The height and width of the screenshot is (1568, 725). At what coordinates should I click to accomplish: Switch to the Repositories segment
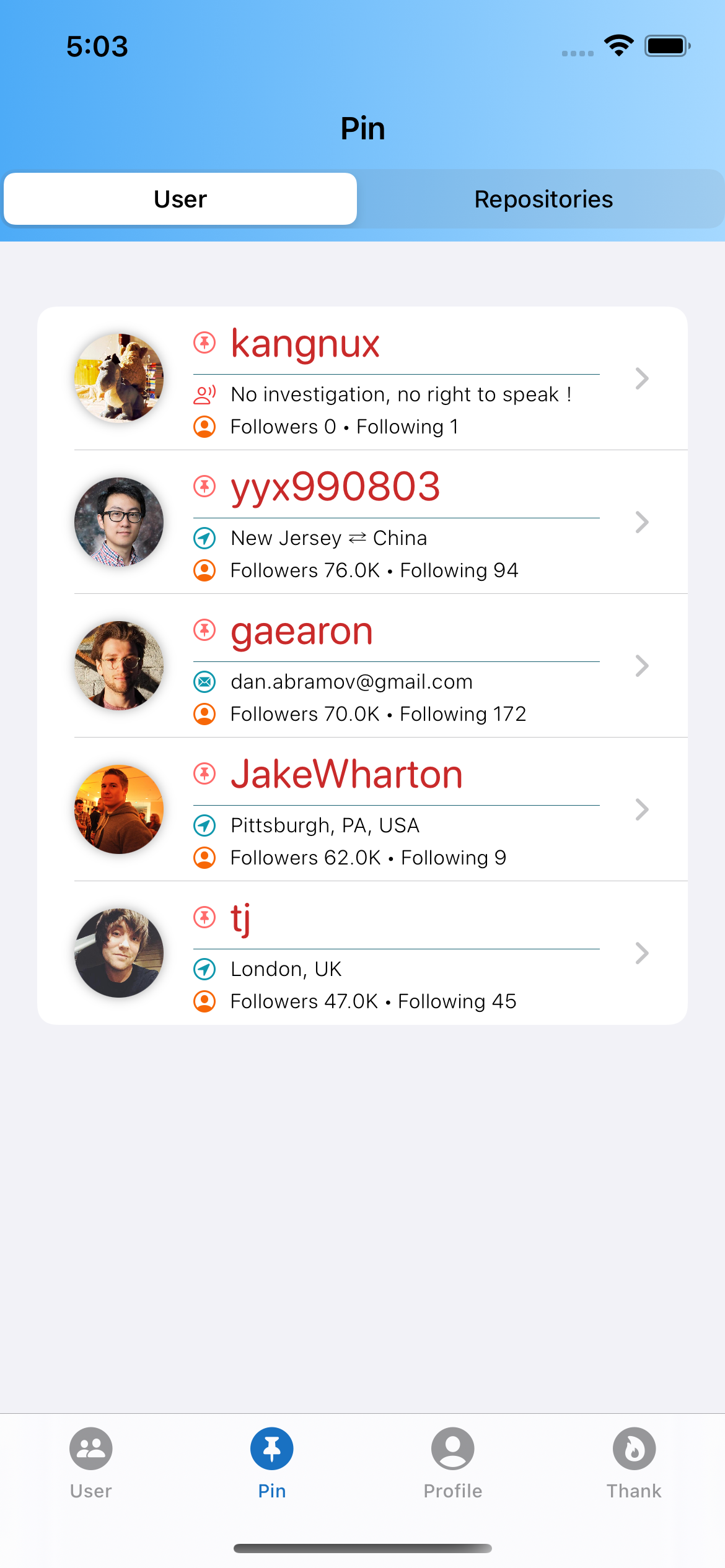pyautogui.click(x=543, y=199)
